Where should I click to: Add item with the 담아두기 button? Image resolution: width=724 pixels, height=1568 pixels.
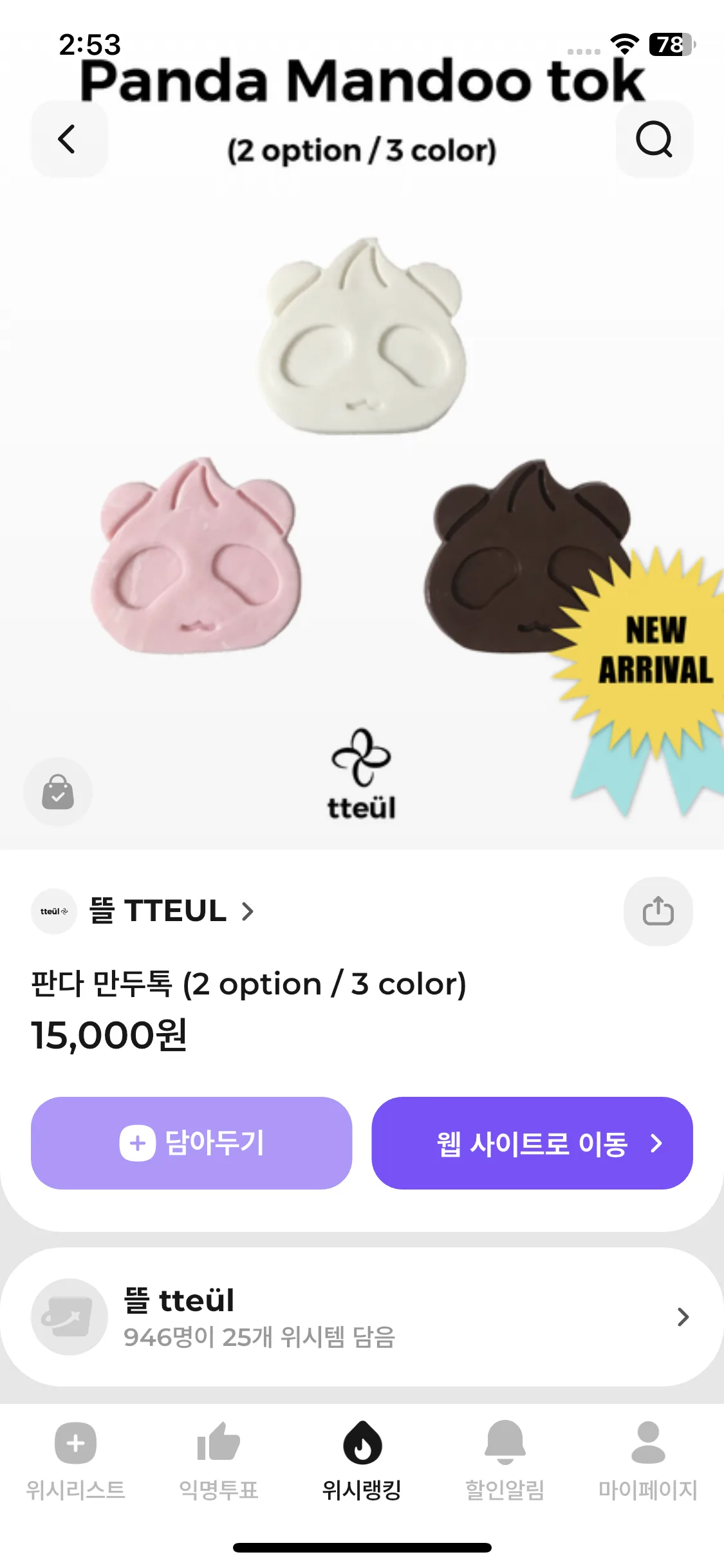click(191, 1143)
